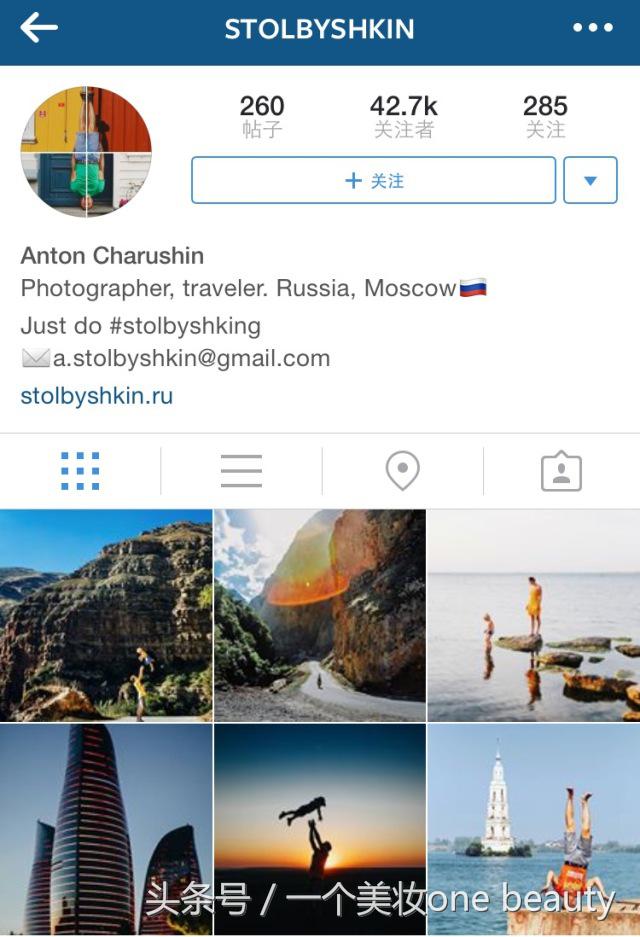Open the three-dot overflow menu

point(593,28)
